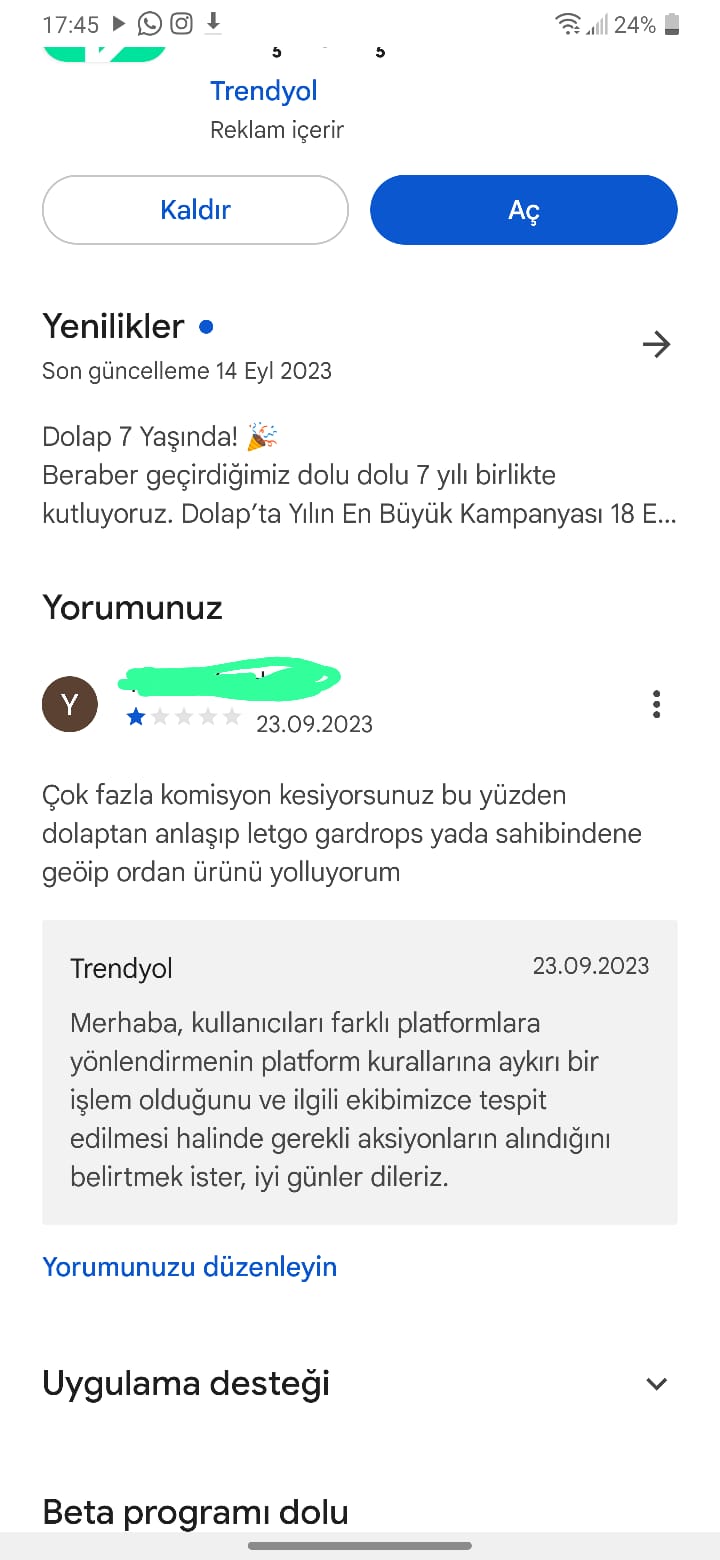Expand the Uygulama desteği section

(656, 1384)
